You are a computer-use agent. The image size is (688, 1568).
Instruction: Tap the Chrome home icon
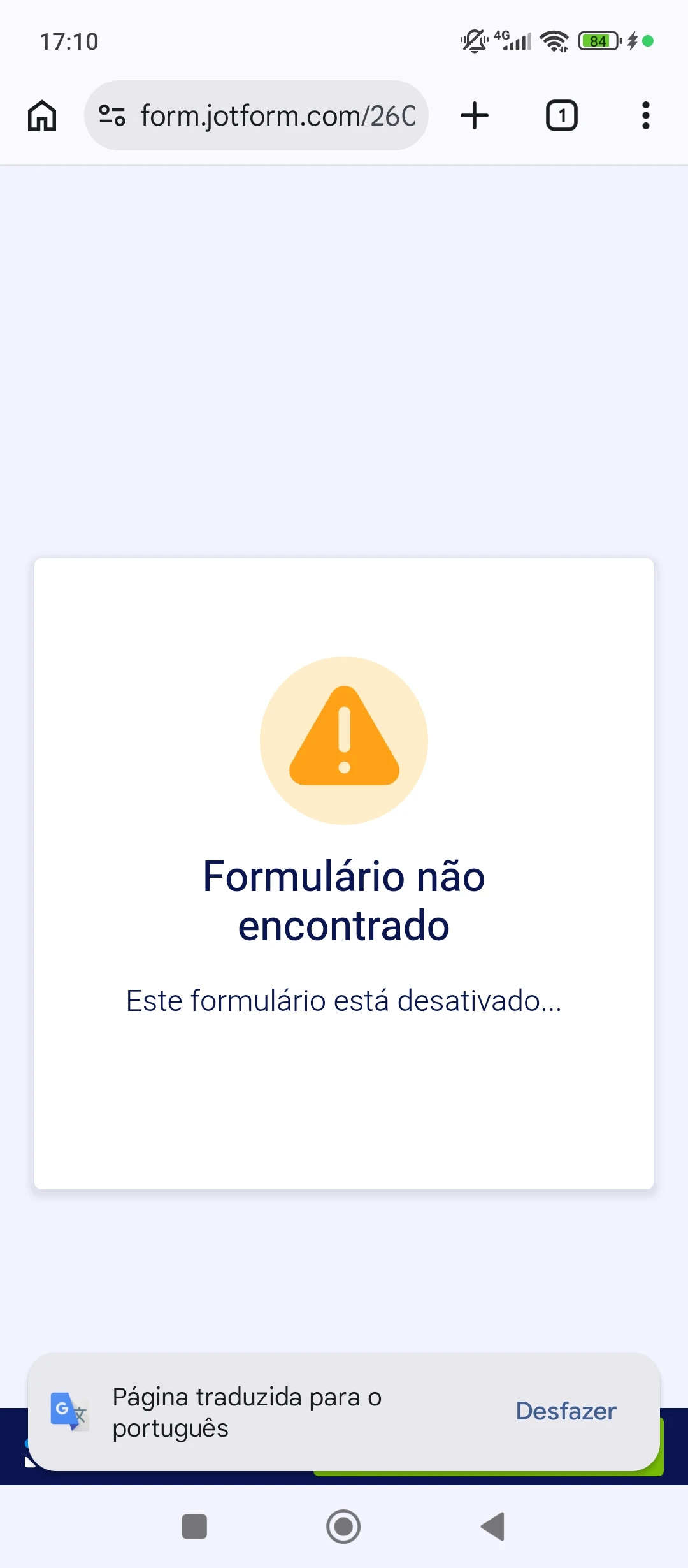(41, 115)
